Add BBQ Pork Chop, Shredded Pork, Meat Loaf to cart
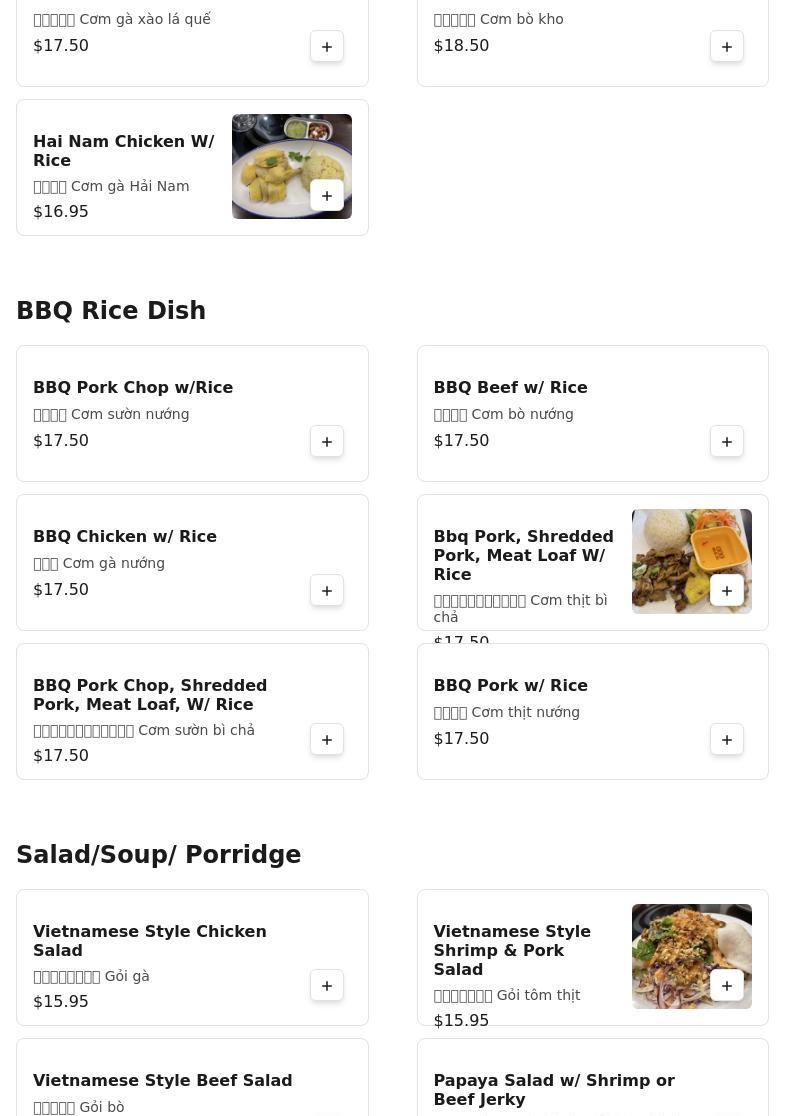The height and width of the screenshot is (1116, 785). pos(326,740)
